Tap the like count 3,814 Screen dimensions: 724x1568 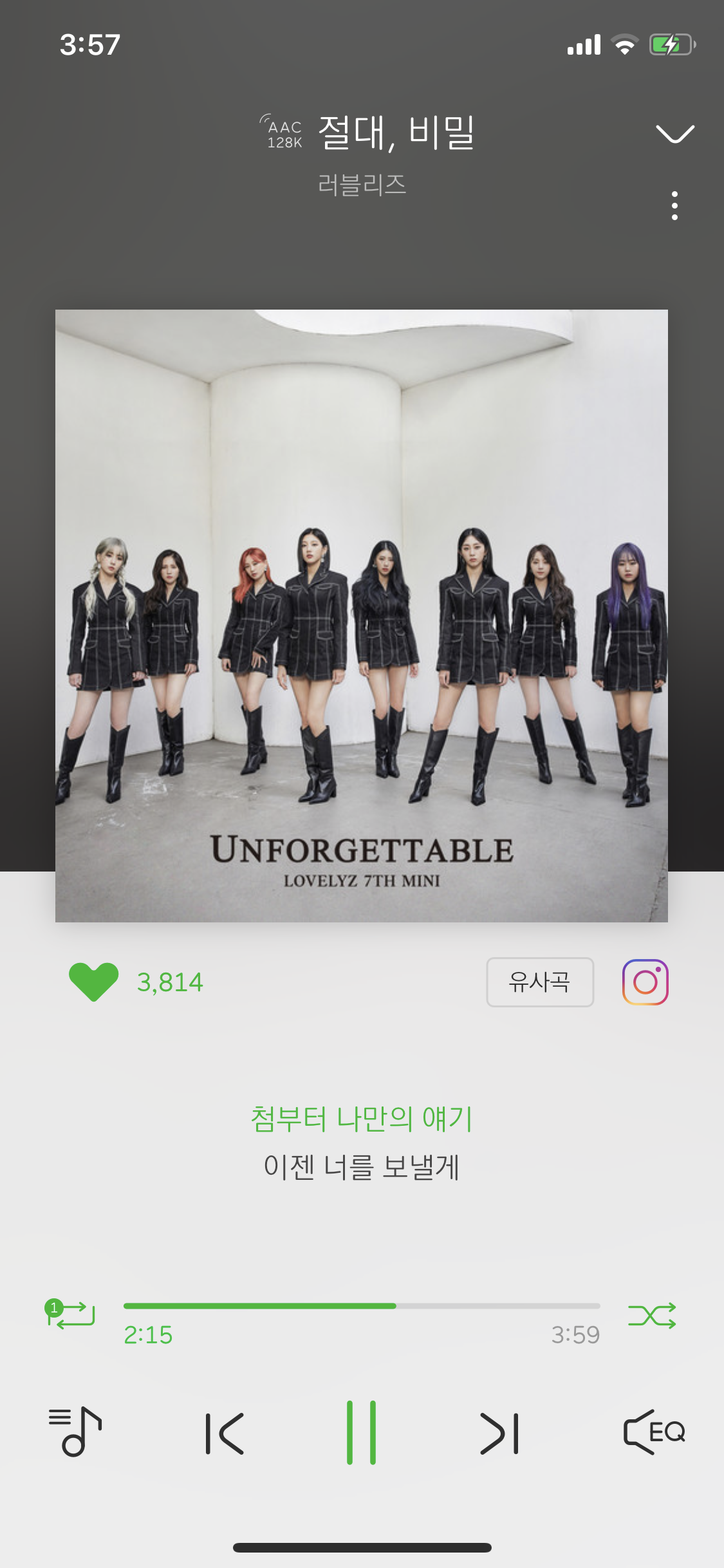pos(170,982)
